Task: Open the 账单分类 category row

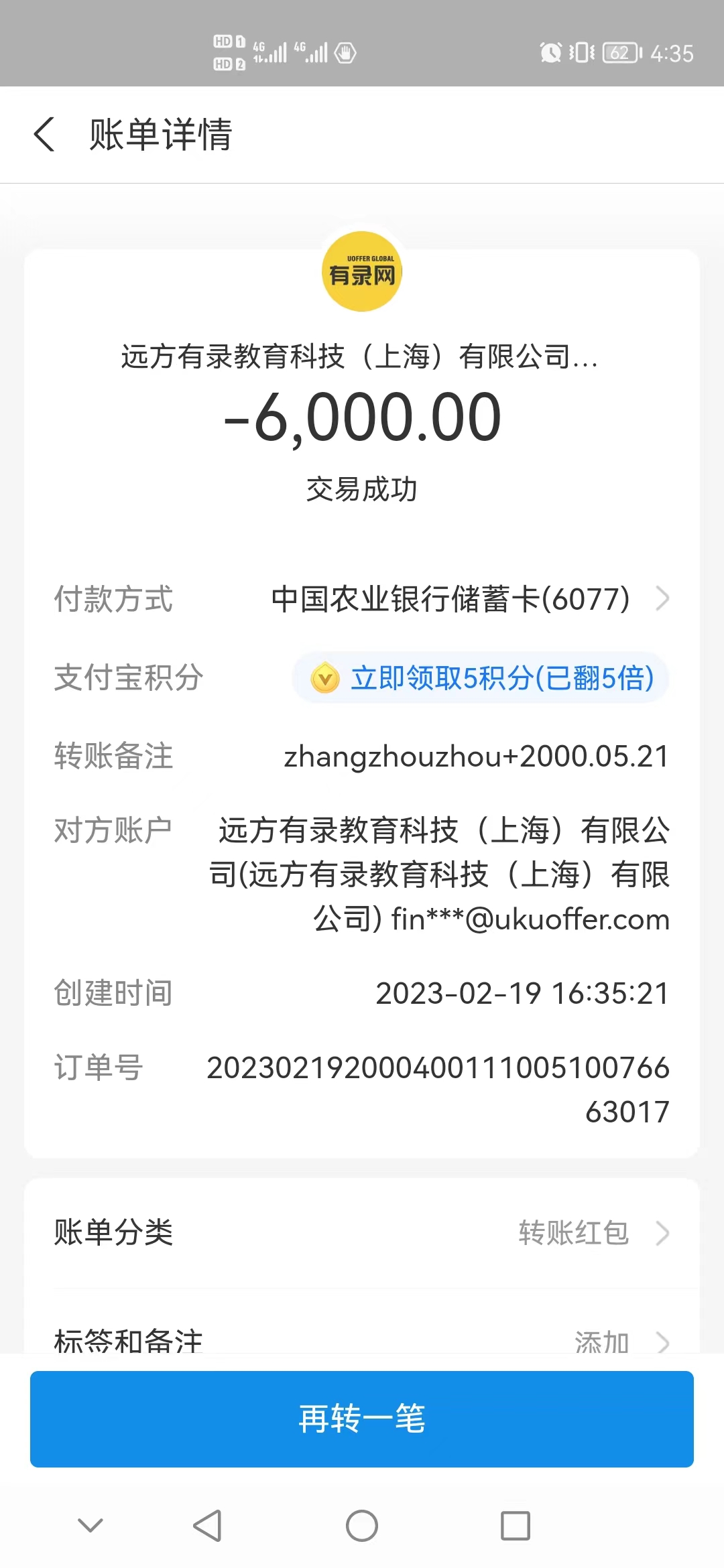Action: tap(362, 1233)
